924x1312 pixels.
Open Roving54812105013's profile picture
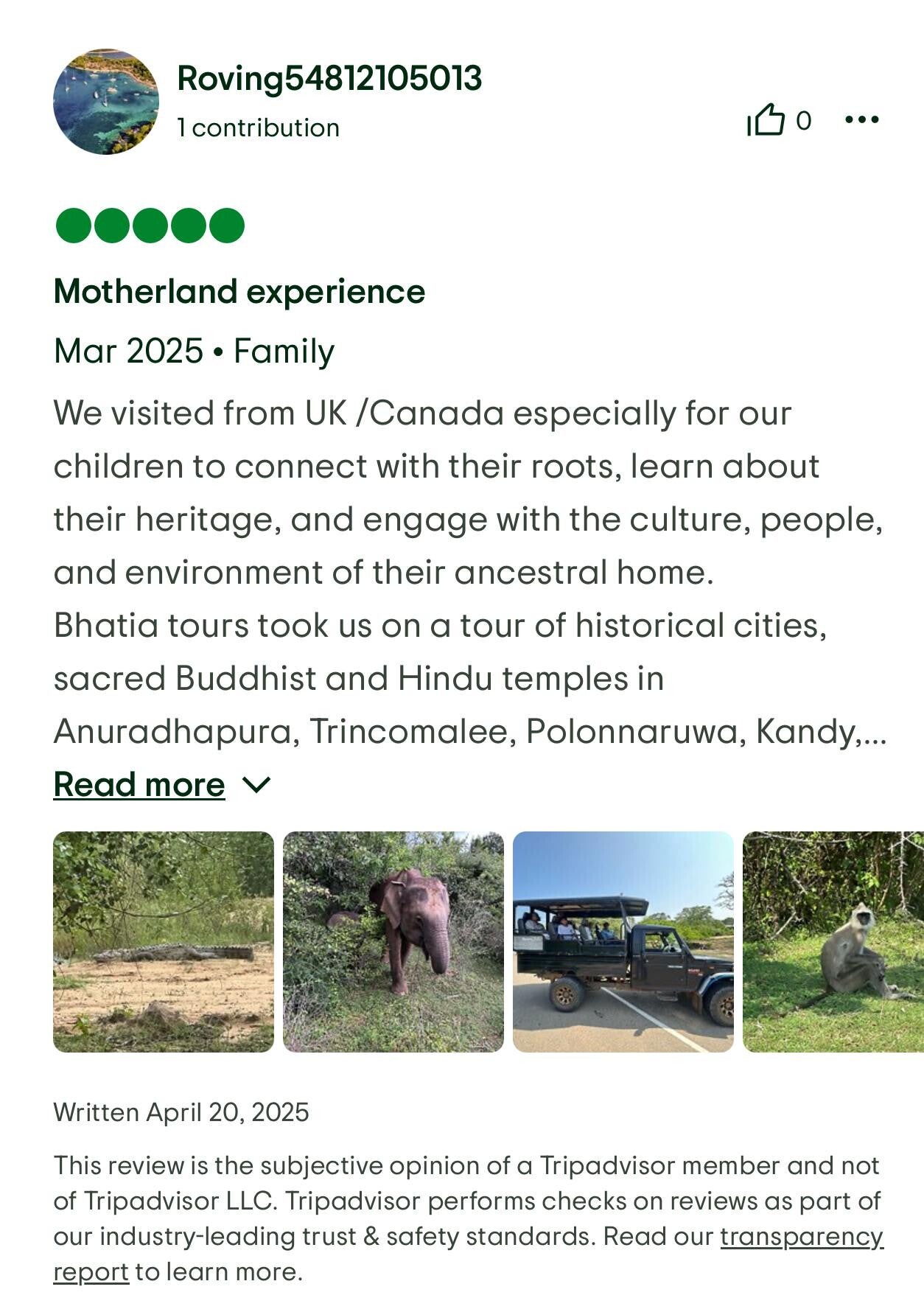click(x=106, y=102)
